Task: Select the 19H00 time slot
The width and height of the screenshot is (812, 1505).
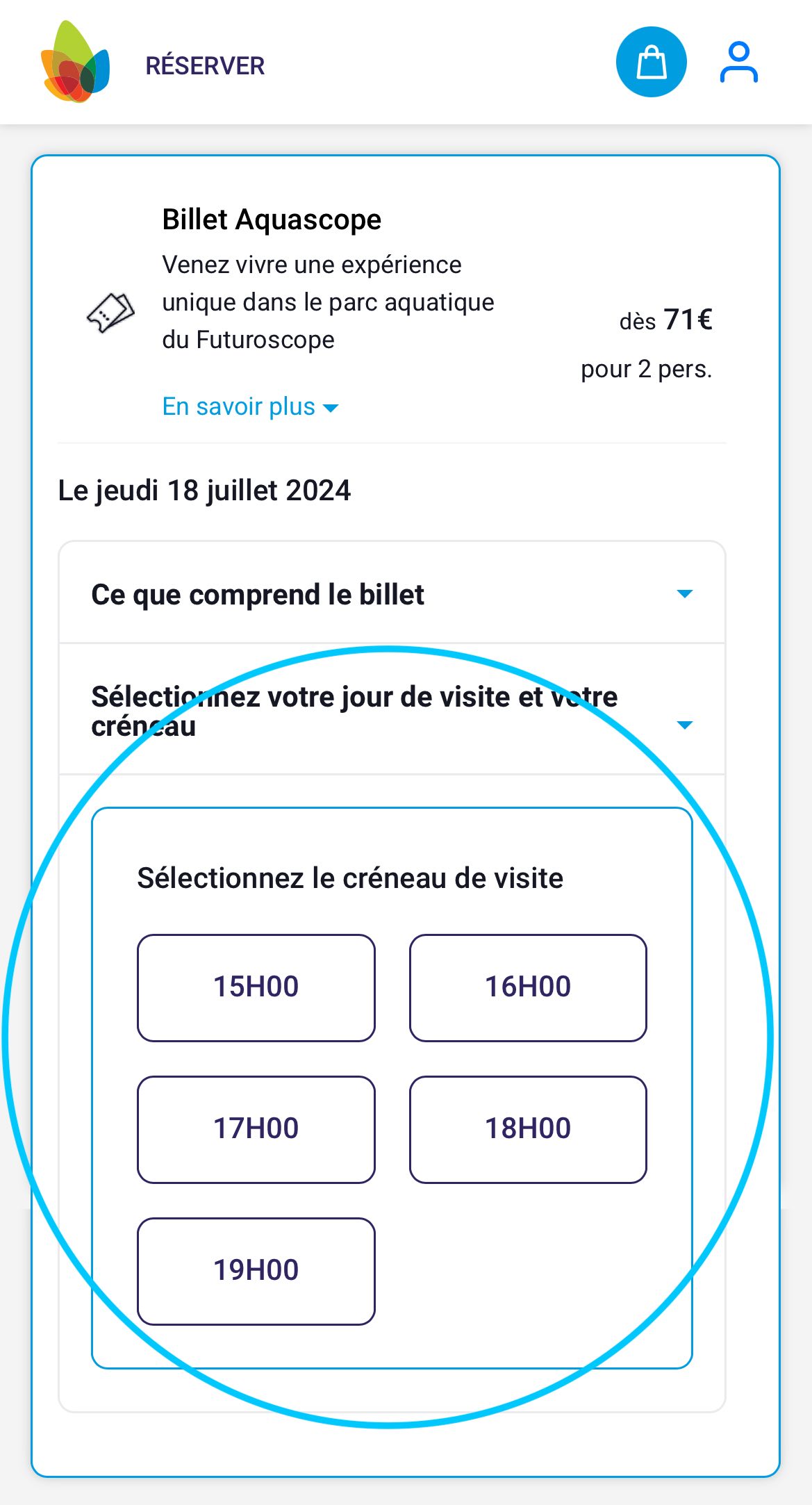Action: point(256,1270)
